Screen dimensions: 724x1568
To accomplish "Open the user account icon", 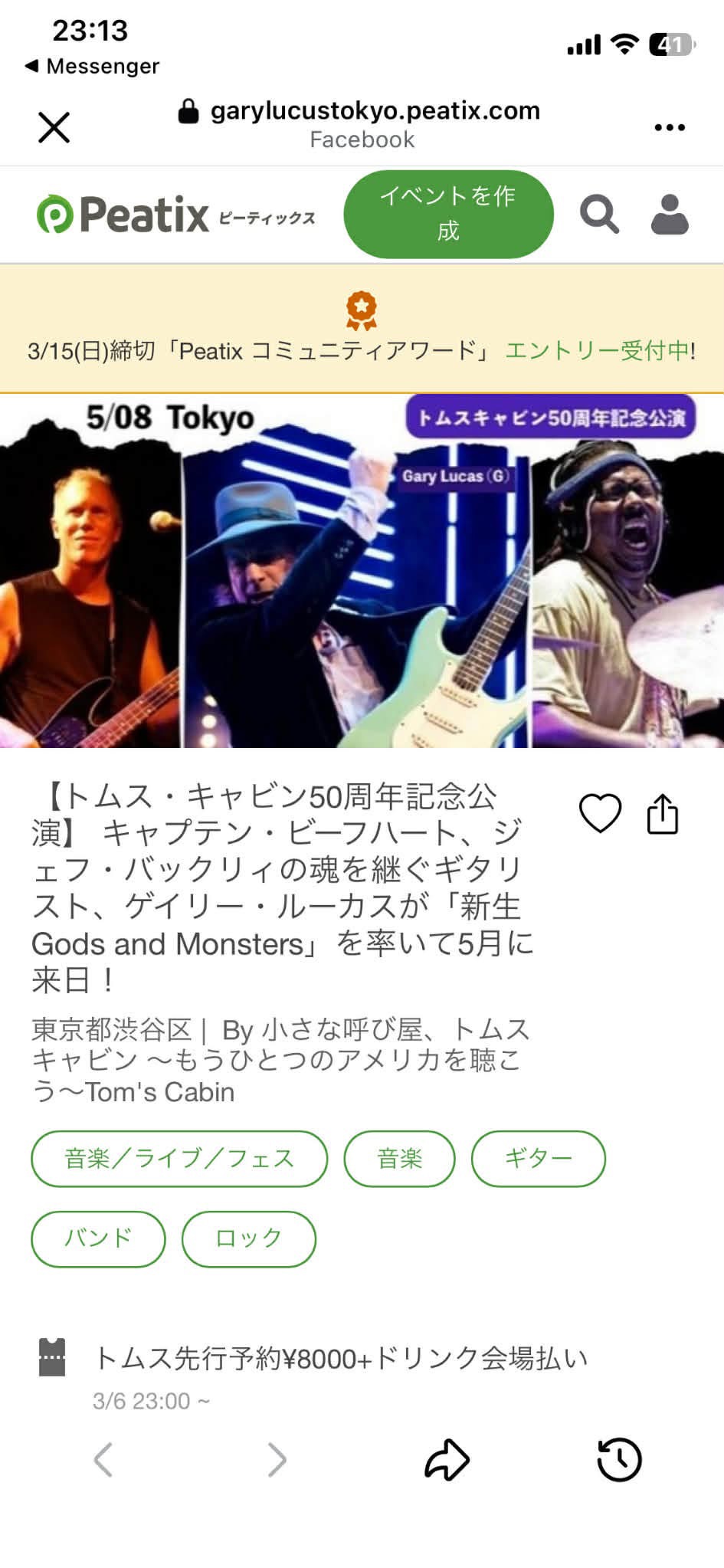I will click(670, 214).
